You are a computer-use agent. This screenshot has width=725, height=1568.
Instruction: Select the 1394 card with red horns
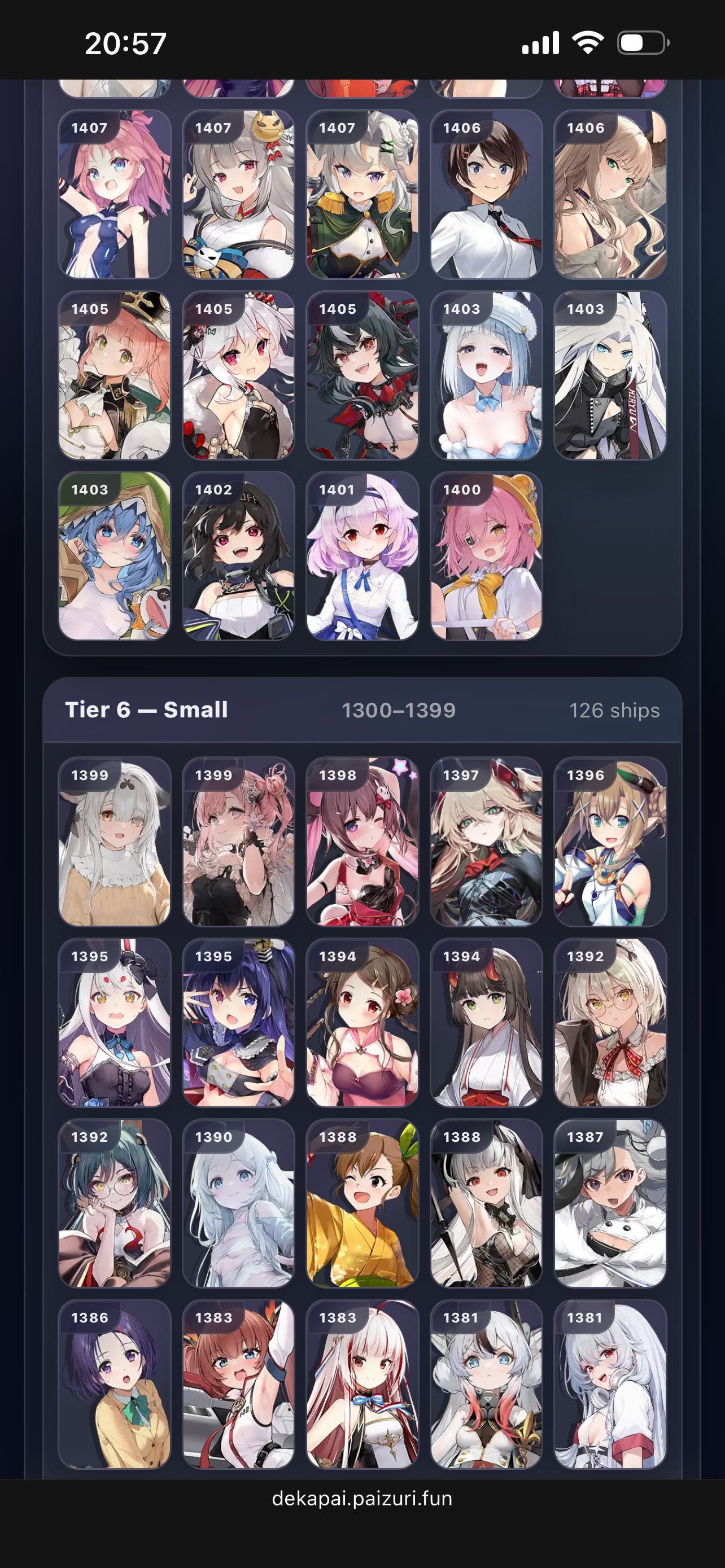tap(486, 1023)
